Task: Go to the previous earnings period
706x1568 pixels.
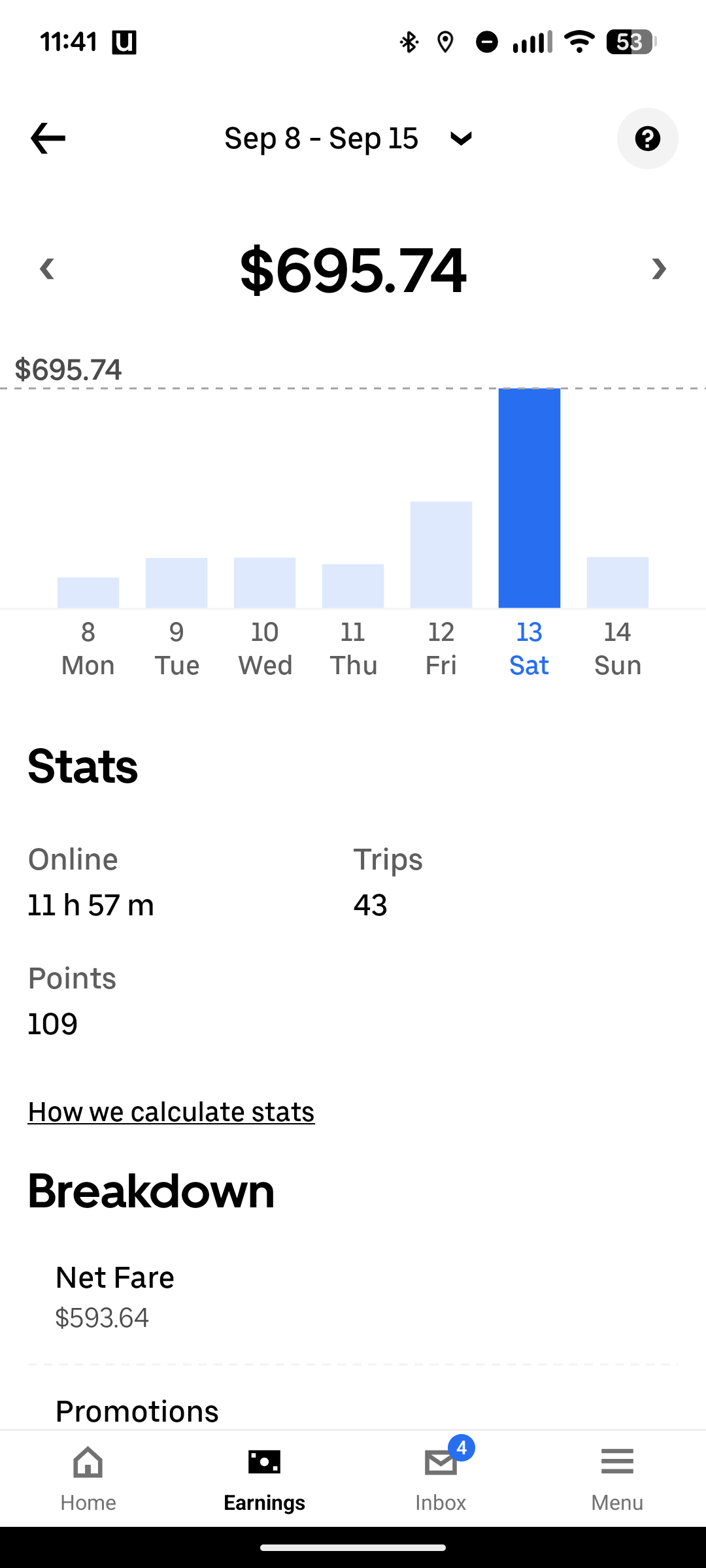Action: pos(46,269)
